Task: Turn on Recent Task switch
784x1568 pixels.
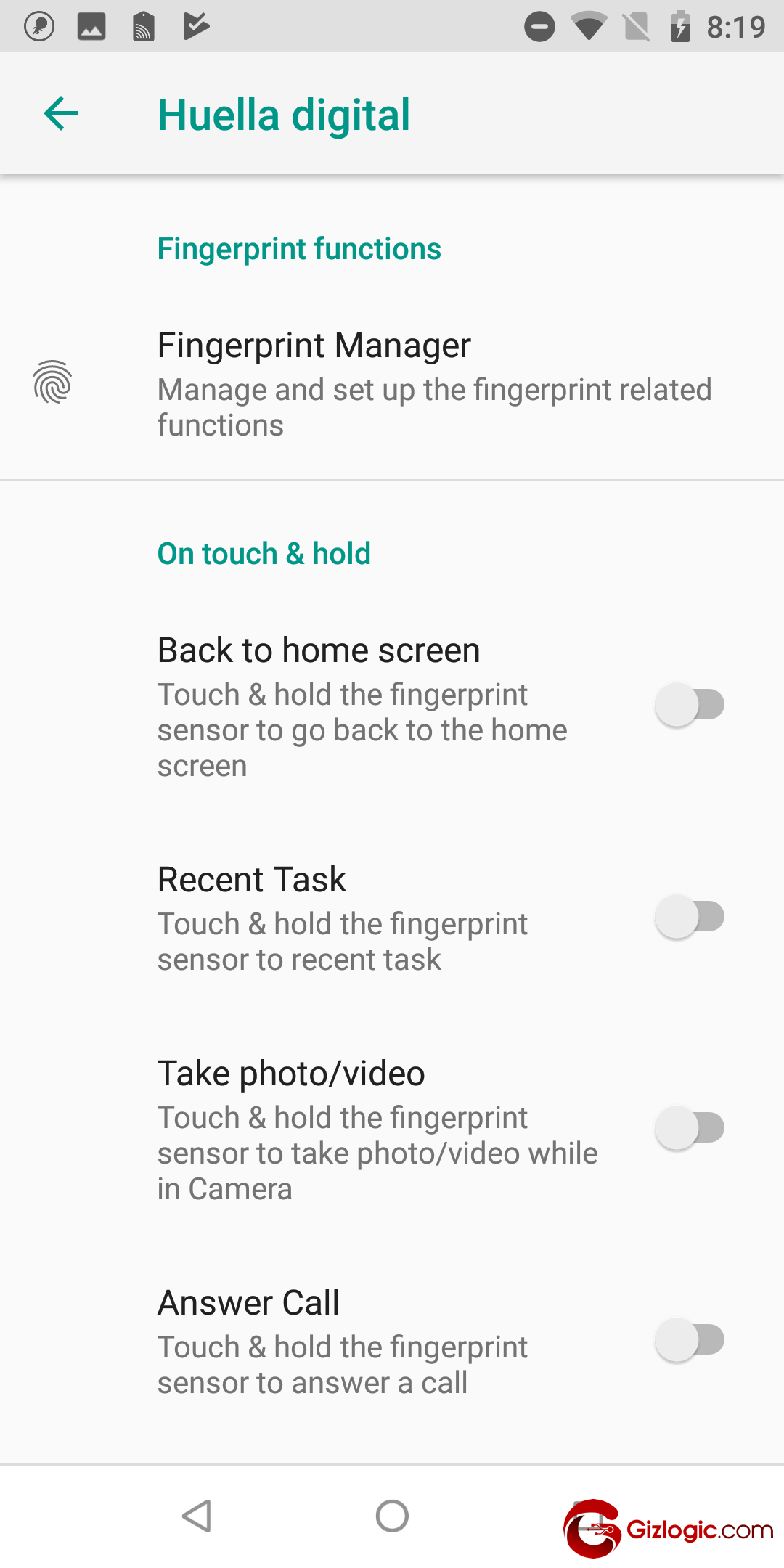Action: [690, 916]
